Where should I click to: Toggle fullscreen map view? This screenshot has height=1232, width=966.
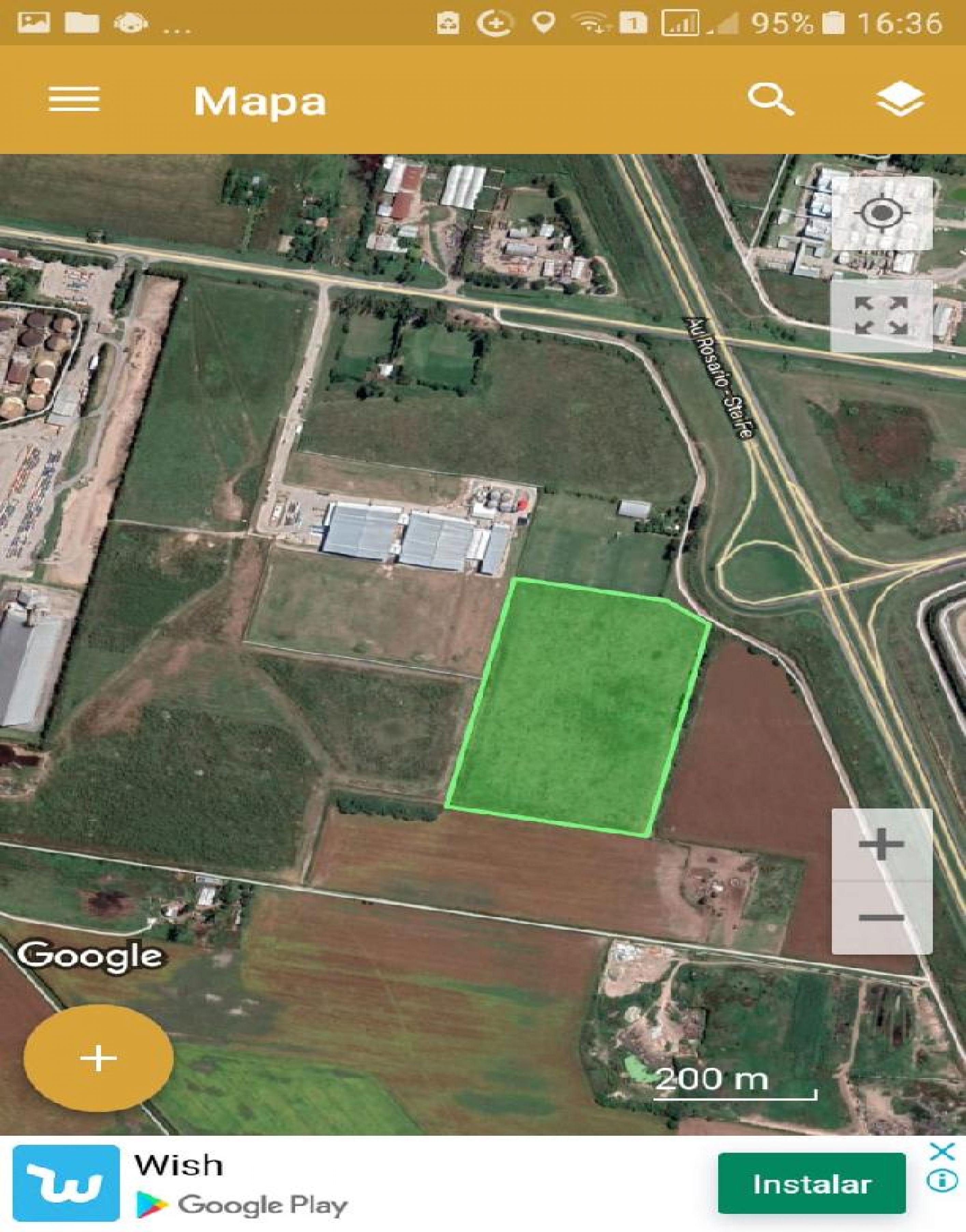tap(881, 315)
